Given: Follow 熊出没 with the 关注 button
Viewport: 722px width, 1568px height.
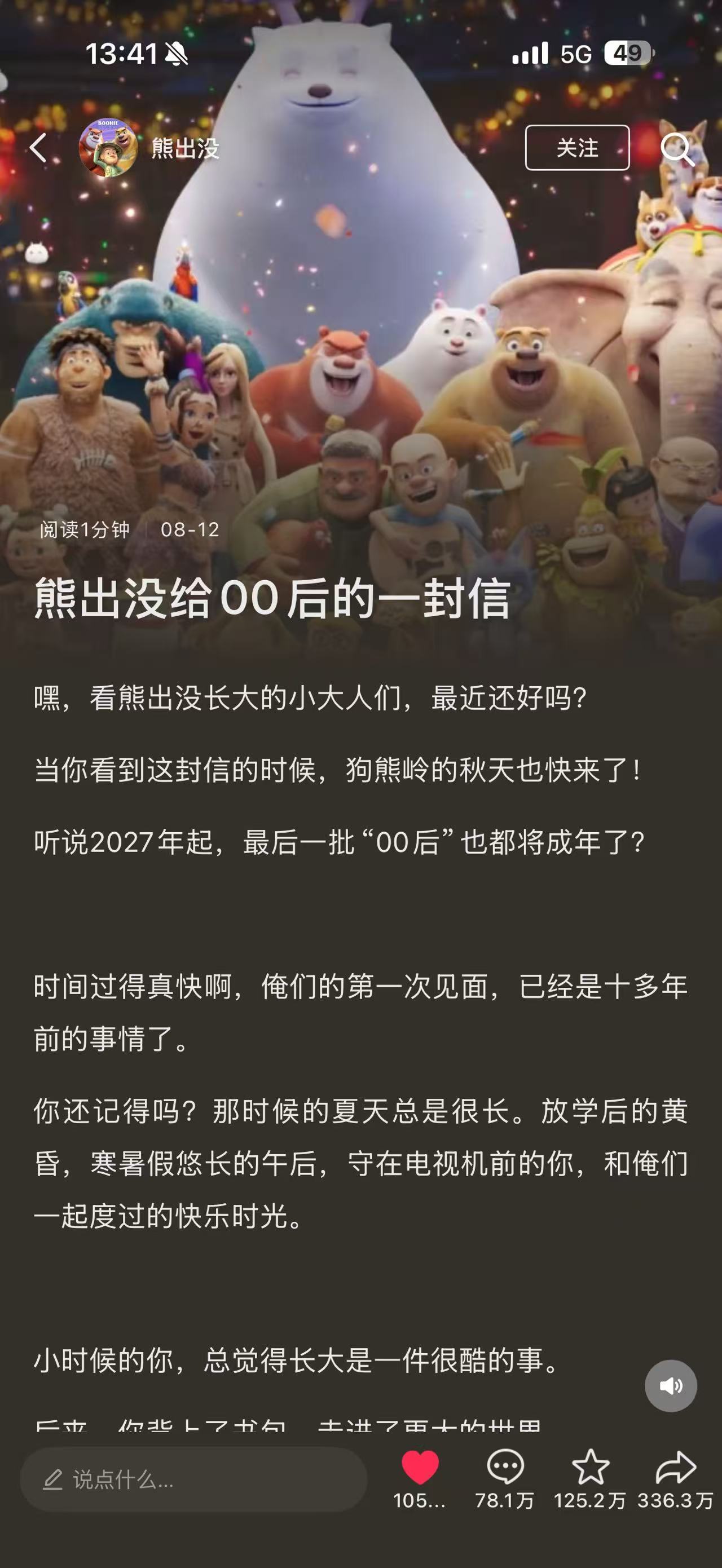Looking at the screenshot, I should point(577,148).
